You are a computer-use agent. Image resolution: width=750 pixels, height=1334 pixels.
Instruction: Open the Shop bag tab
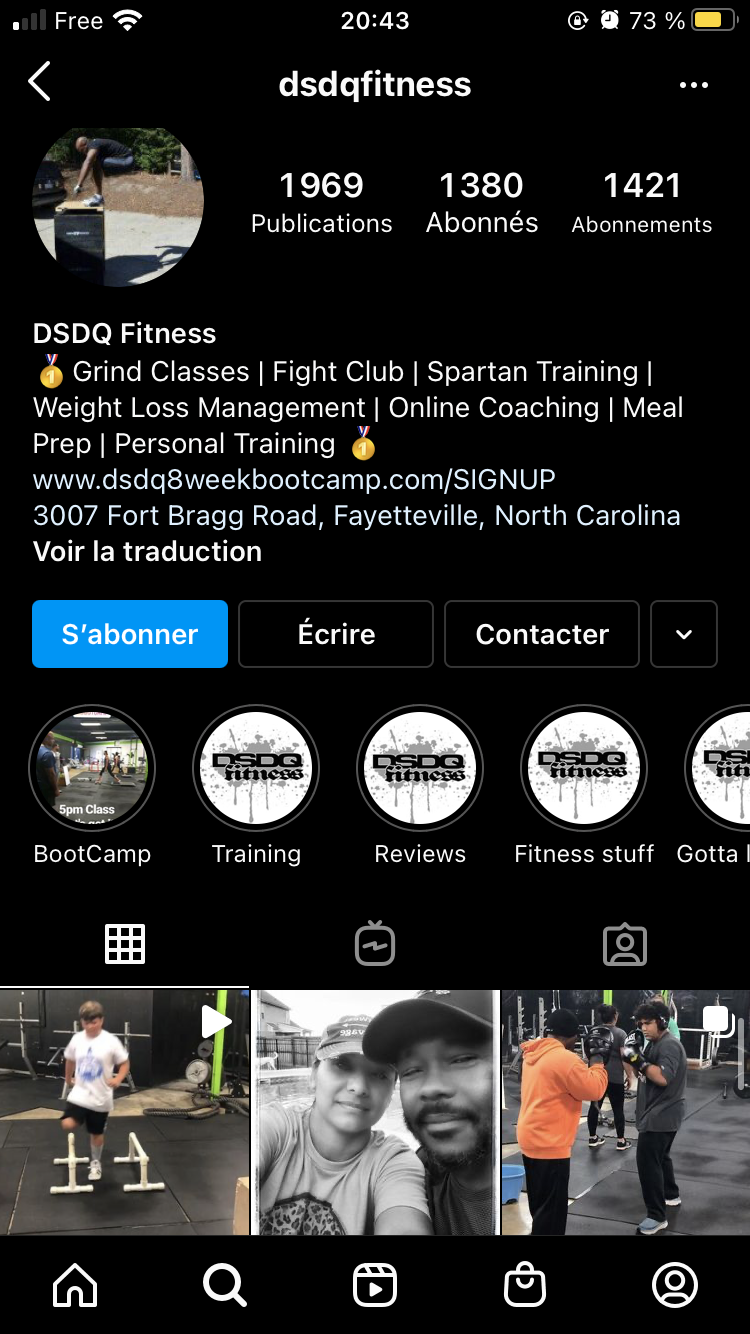pyautogui.click(x=525, y=1285)
